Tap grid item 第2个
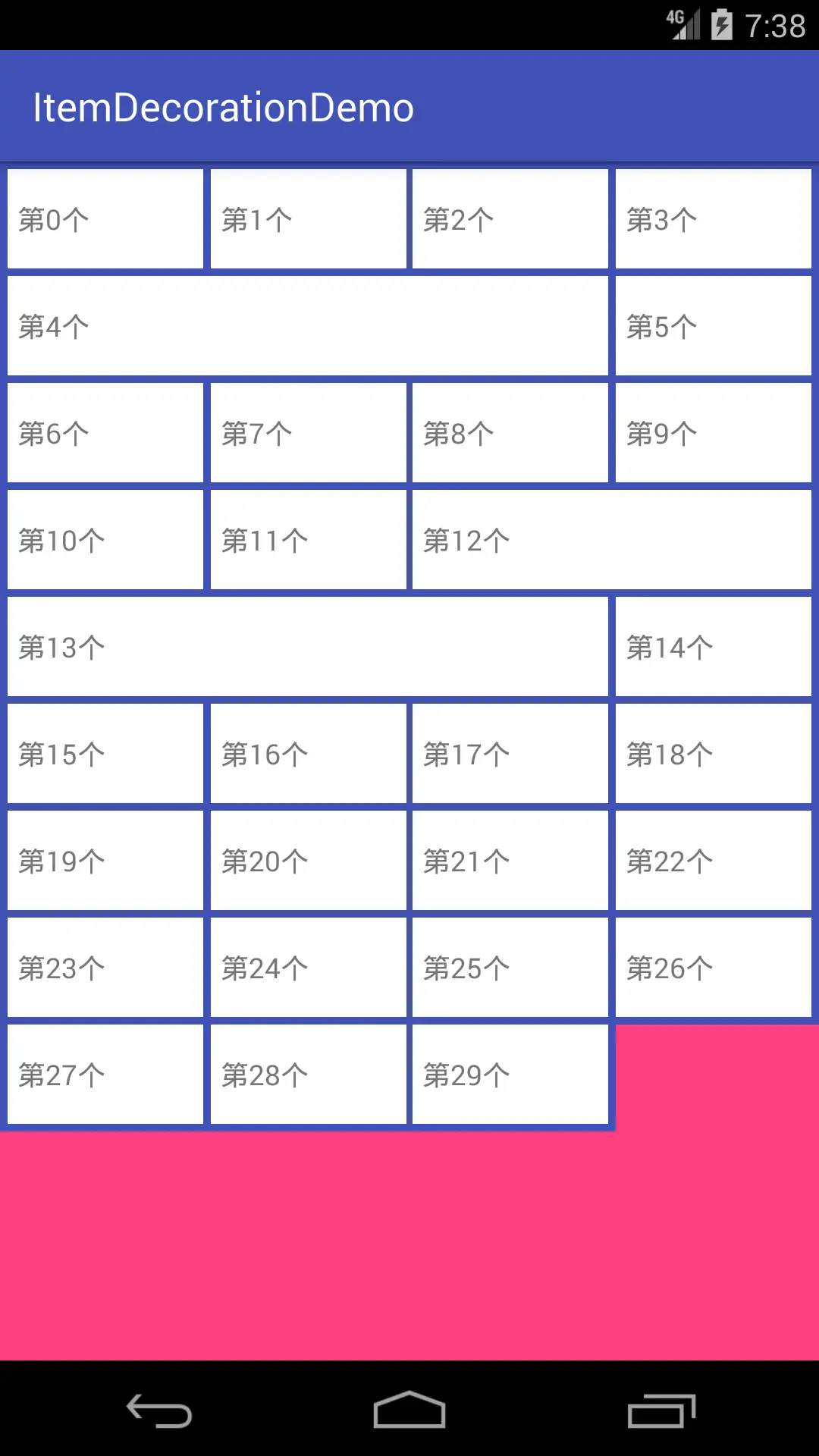819x1456 pixels. click(x=510, y=219)
